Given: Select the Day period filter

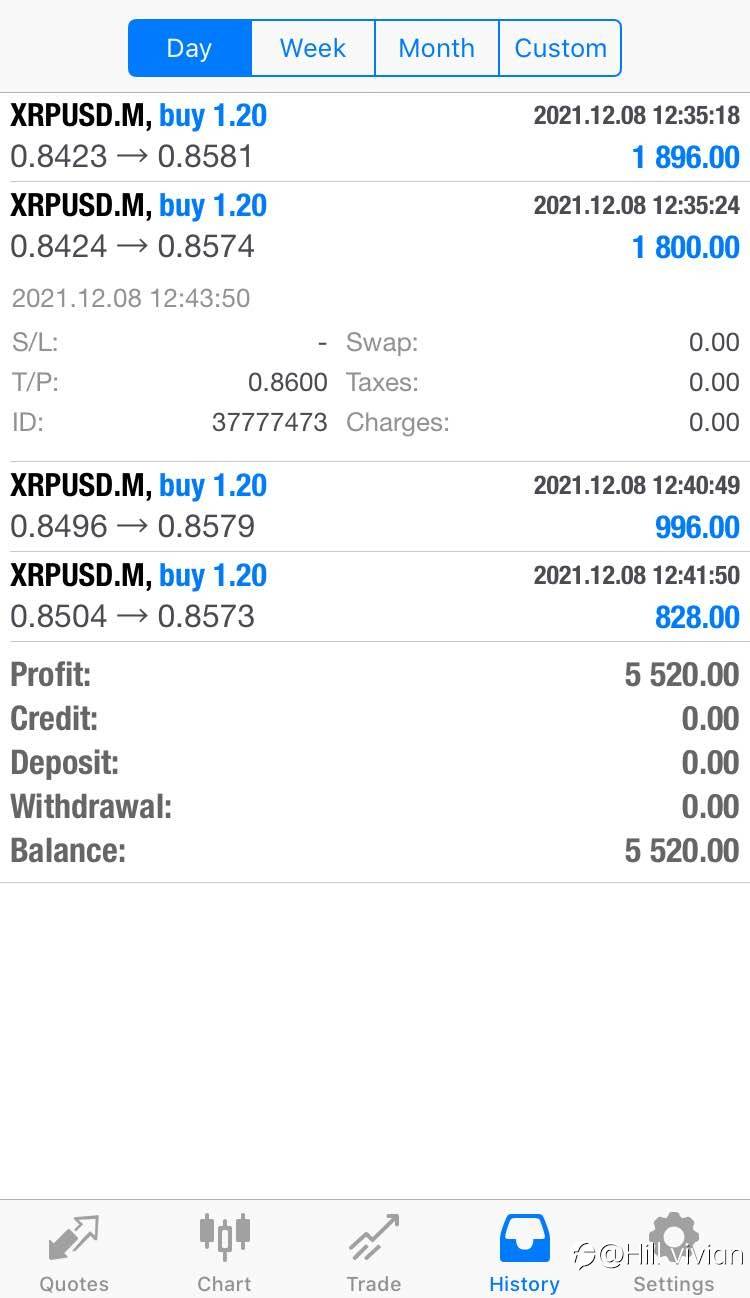Looking at the screenshot, I should pyautogui.click(x=190, y=48).
